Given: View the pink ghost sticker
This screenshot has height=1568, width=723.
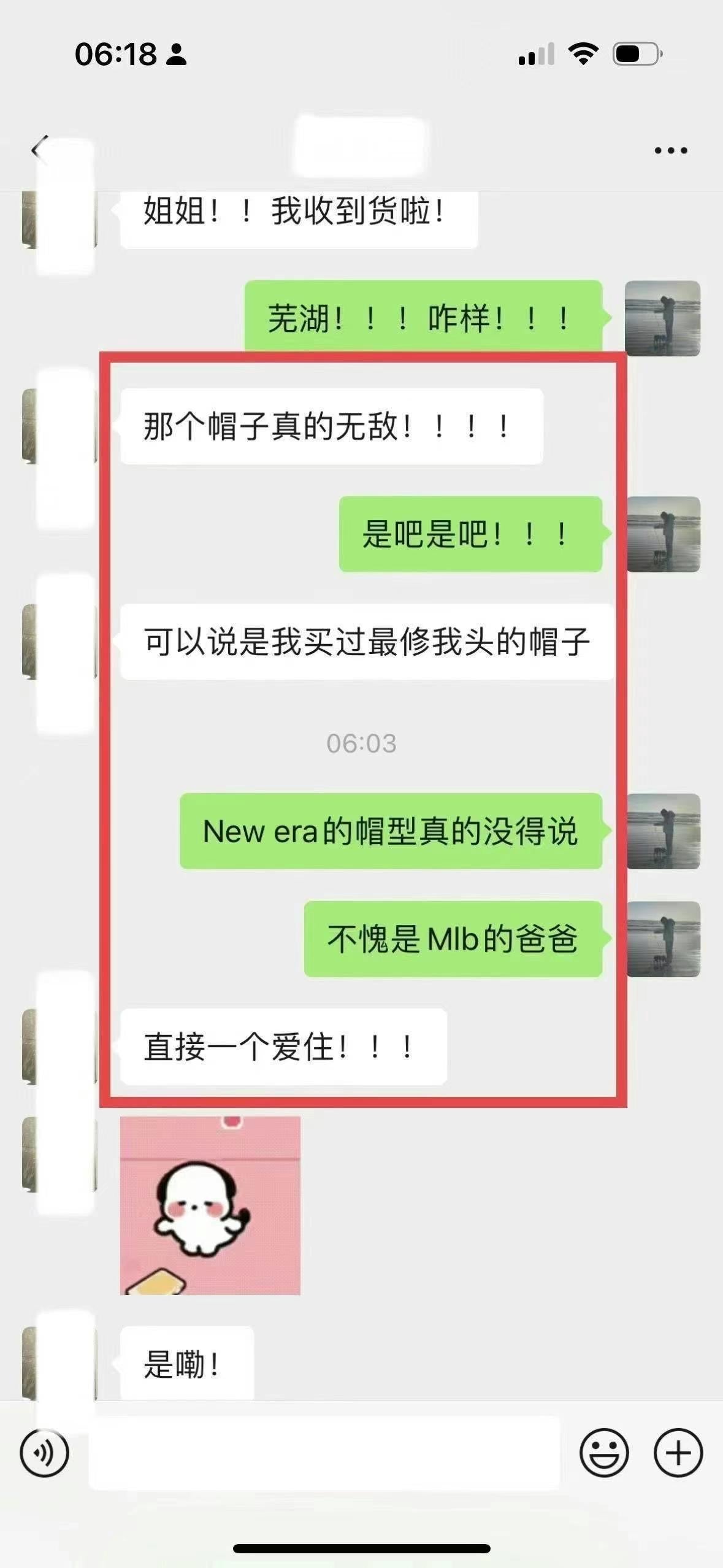Looking at the screenshot, I should click(210, 1205).
